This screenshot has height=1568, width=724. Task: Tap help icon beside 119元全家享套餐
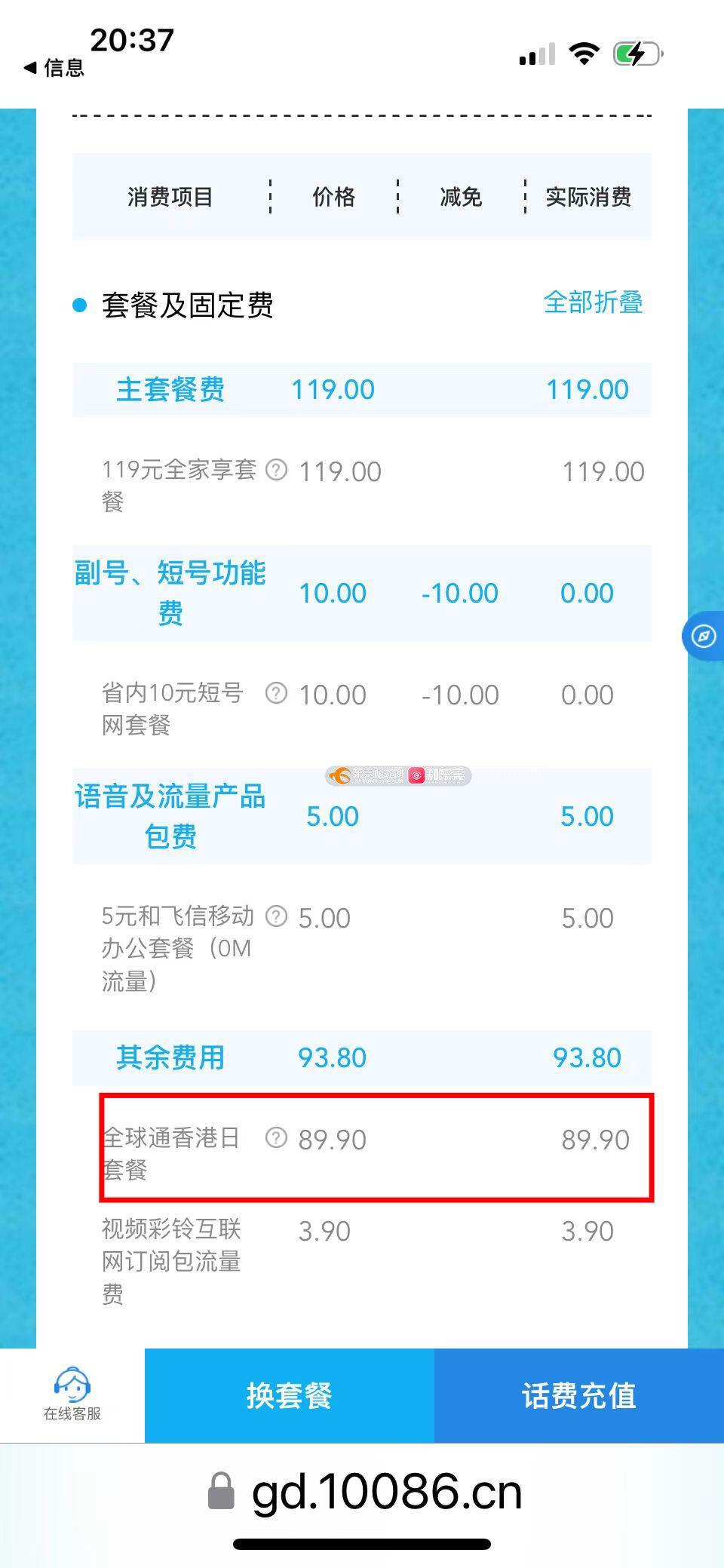277,470
